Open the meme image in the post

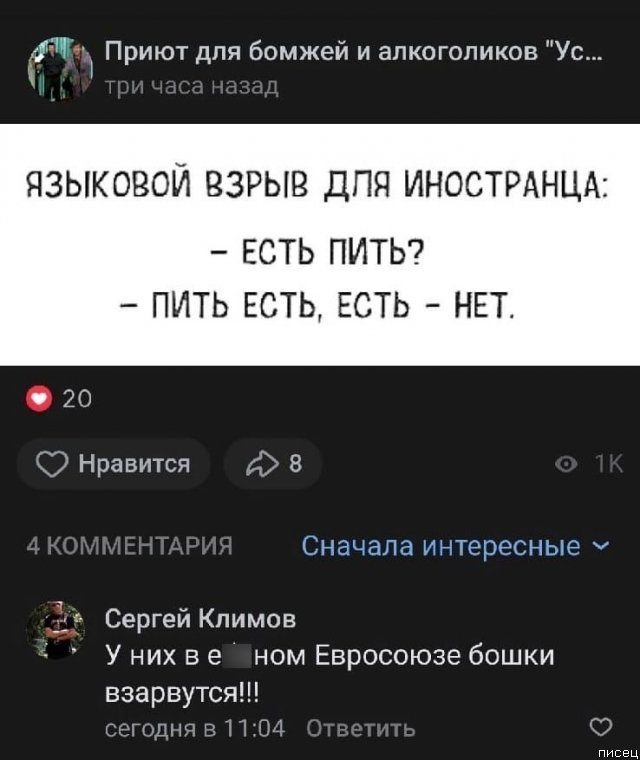coord(320,243)
